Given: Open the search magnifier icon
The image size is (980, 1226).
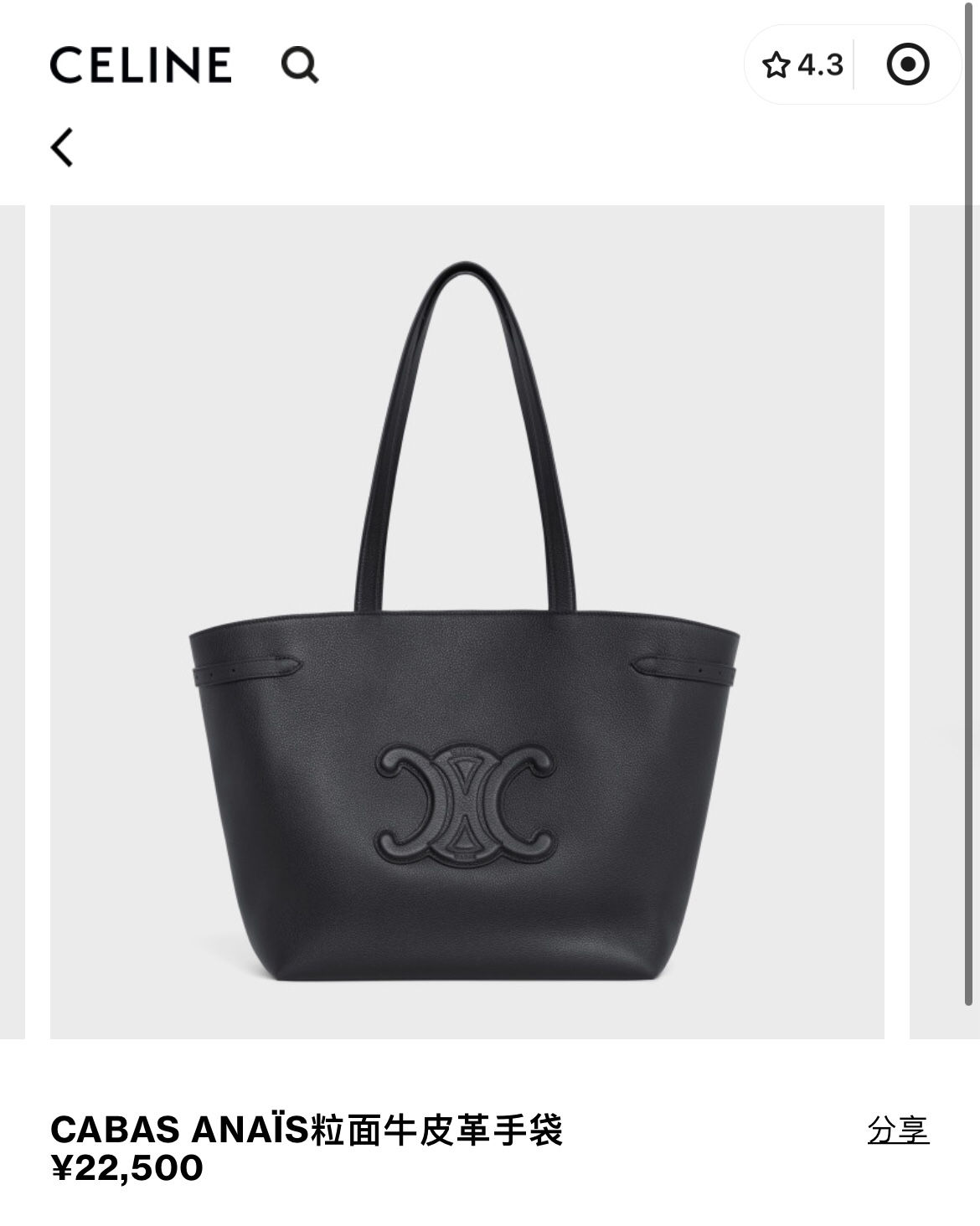Looking at the screenshot, I should [299, 64].
